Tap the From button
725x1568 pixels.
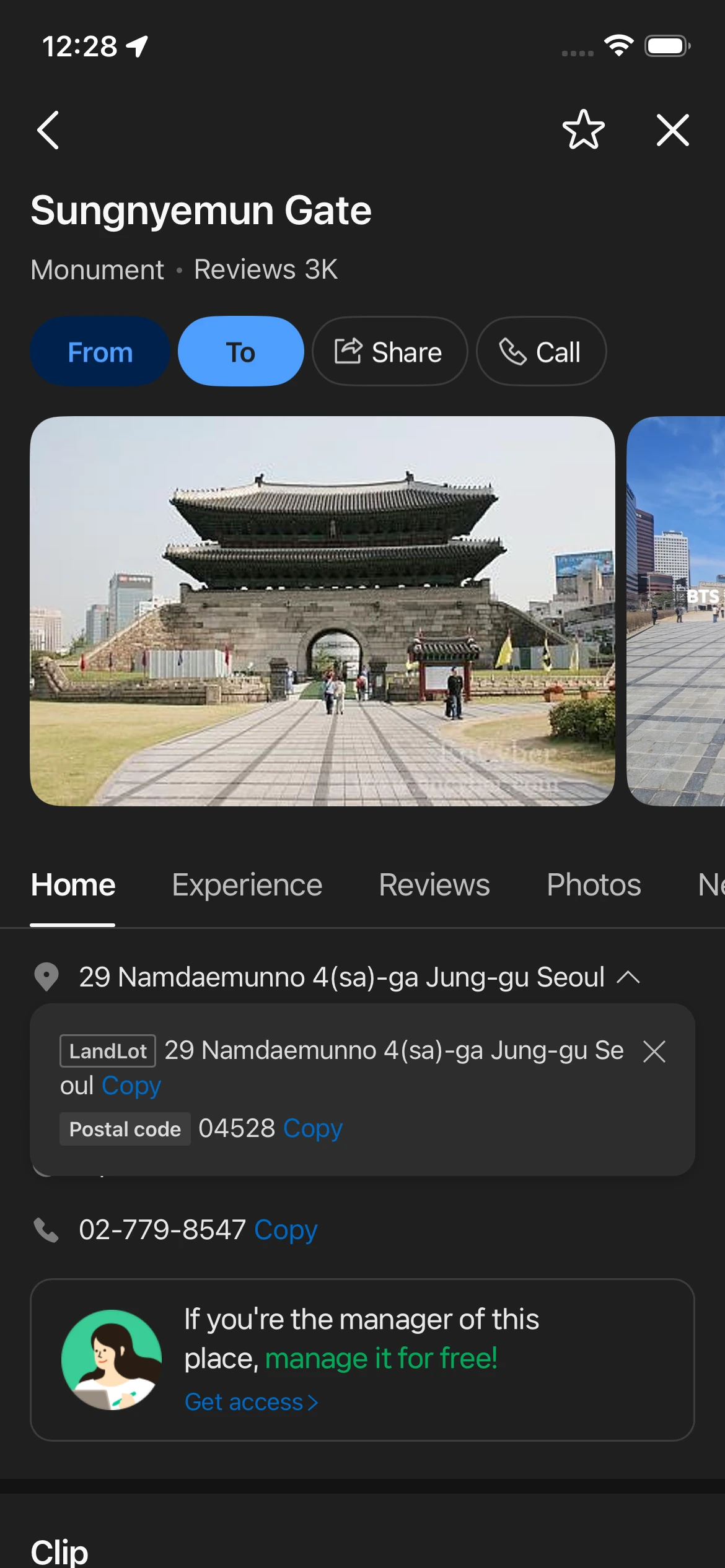pos(99,351)
